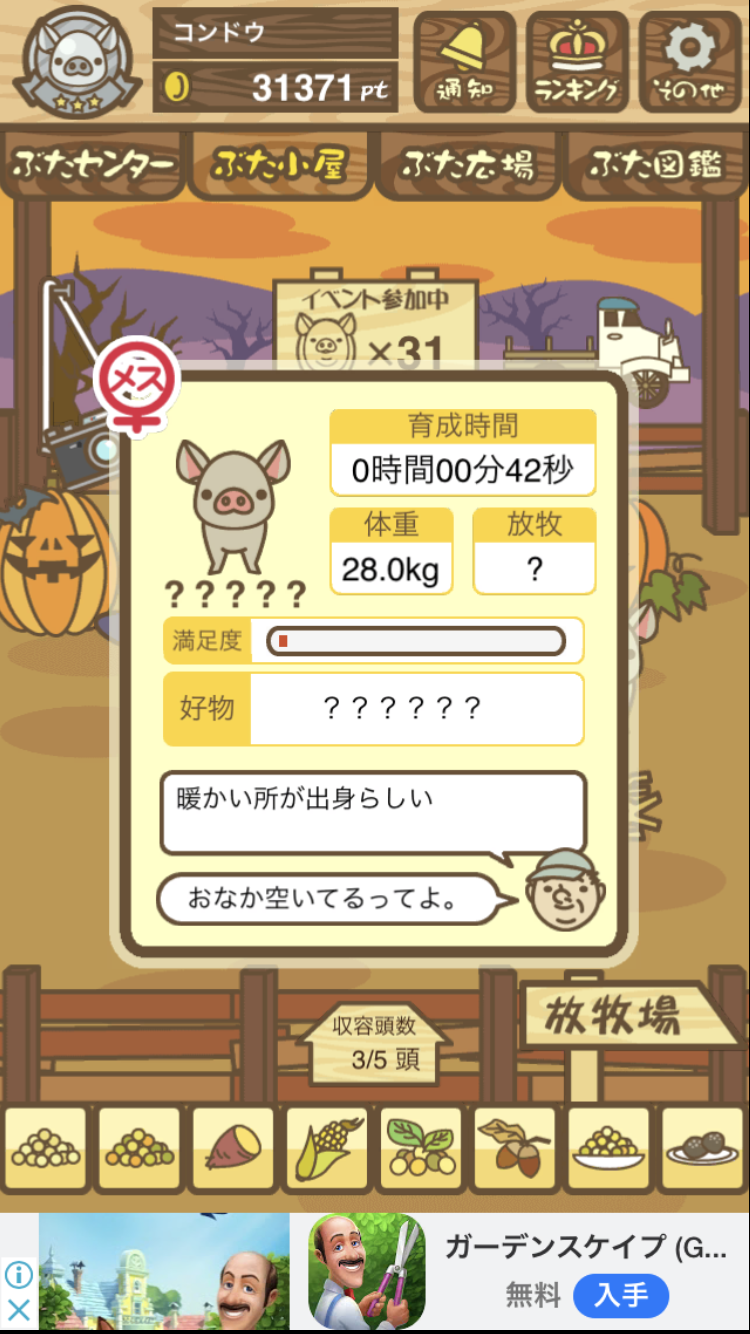Select the acorn feed
Screen dimensions: 750x1334
514,1149
